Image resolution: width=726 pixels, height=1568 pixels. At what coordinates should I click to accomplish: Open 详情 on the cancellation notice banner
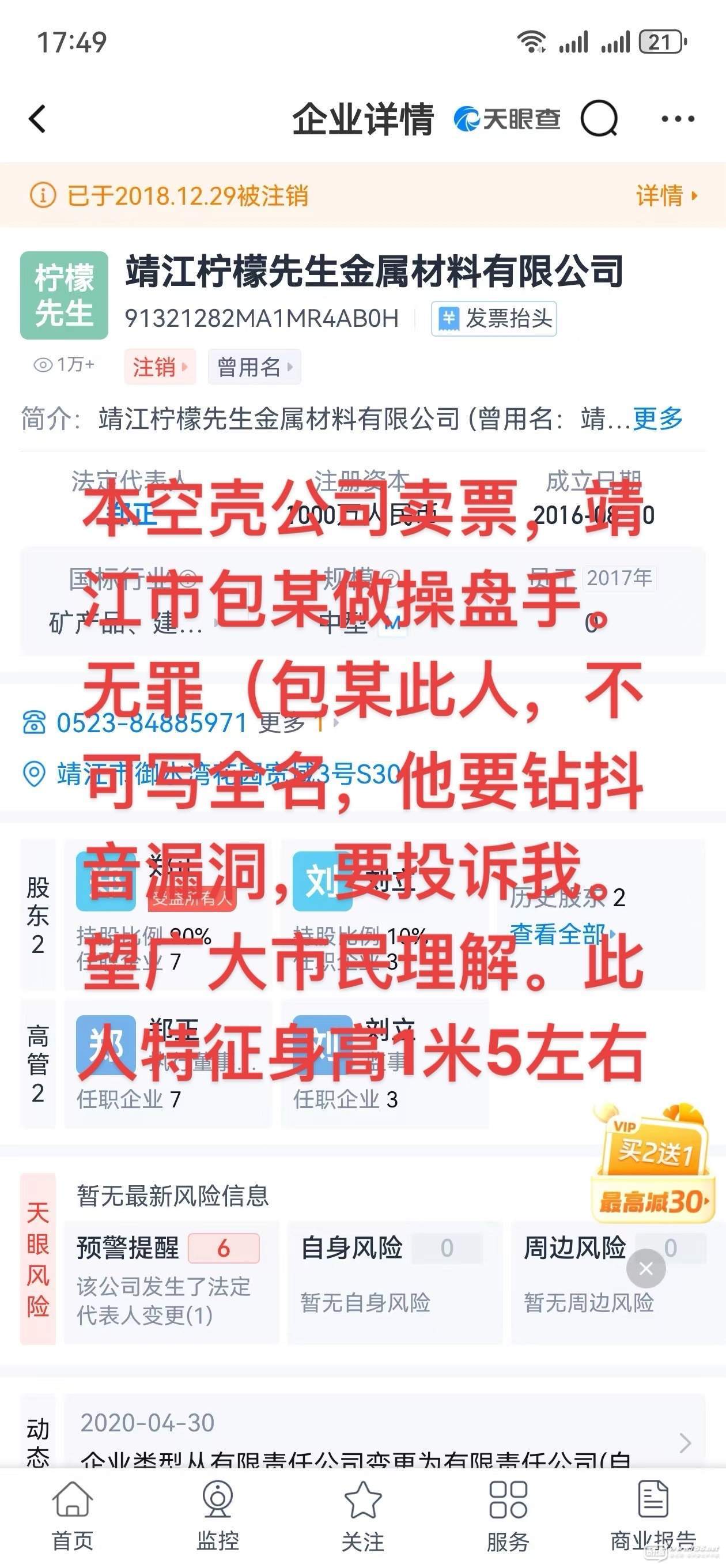(x=665, y=196)
